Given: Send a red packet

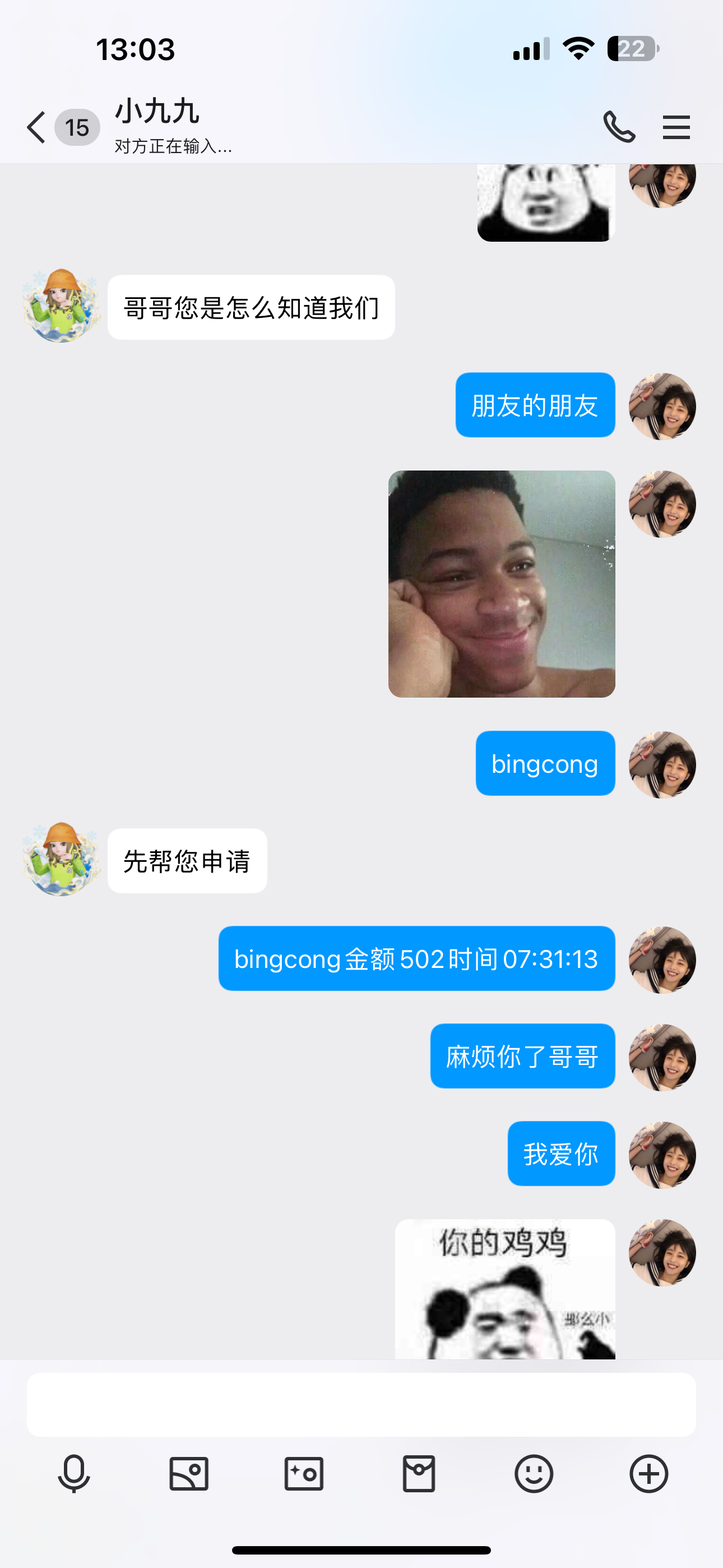Looking at the screenshot, I should click(x=419, y=1474).
